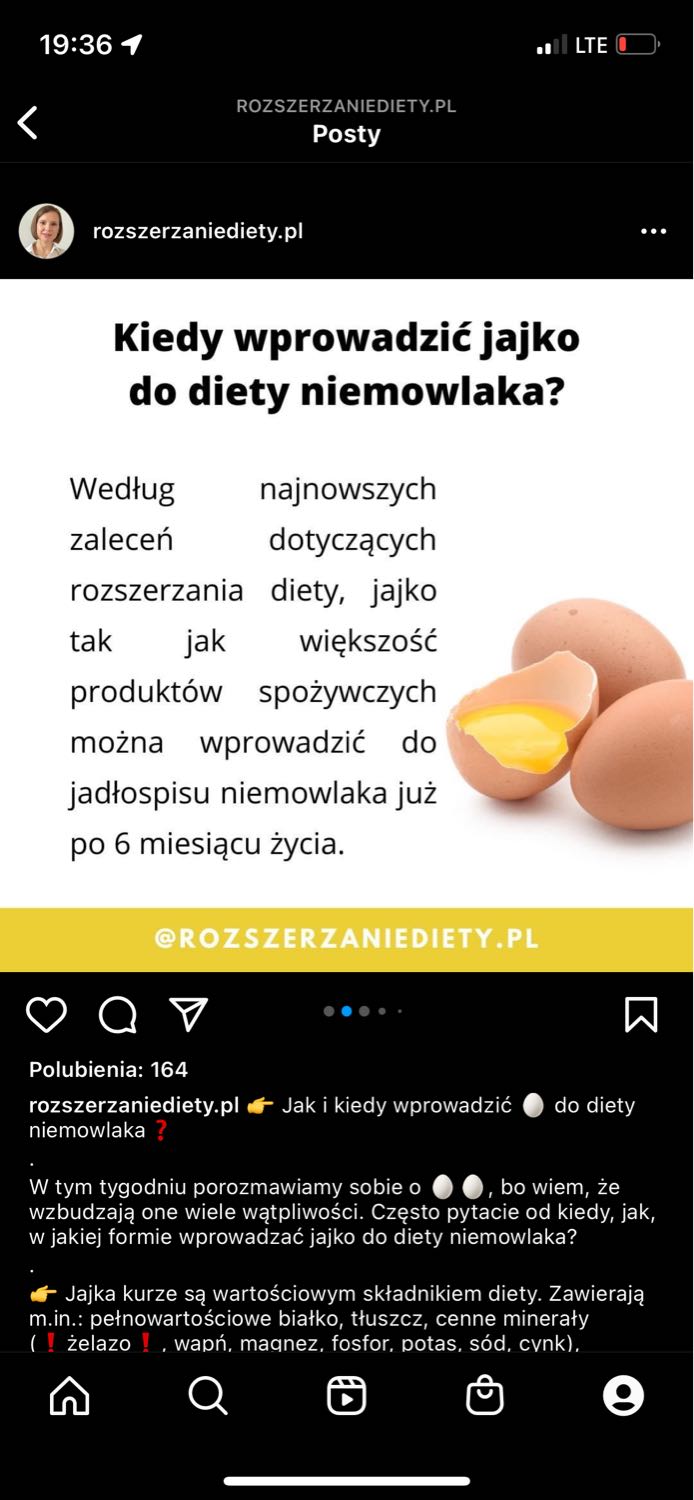Image resolution: width=694 pixels, height=1500 pixels.
Task: Tap the rozszerzaniediety.pl name in the caption
Action: (x=134, y=1105)
